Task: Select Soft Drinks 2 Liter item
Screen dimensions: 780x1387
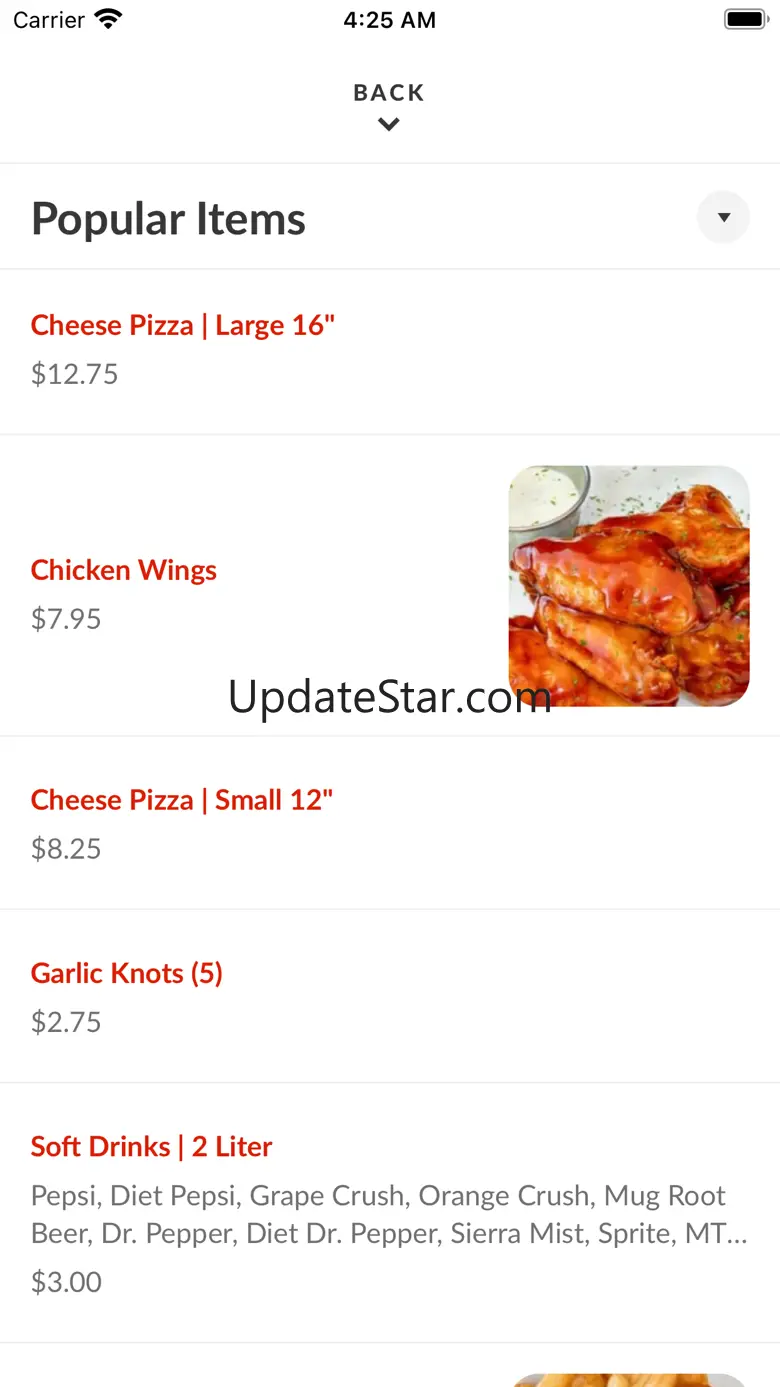Action: pos(152,1147)
